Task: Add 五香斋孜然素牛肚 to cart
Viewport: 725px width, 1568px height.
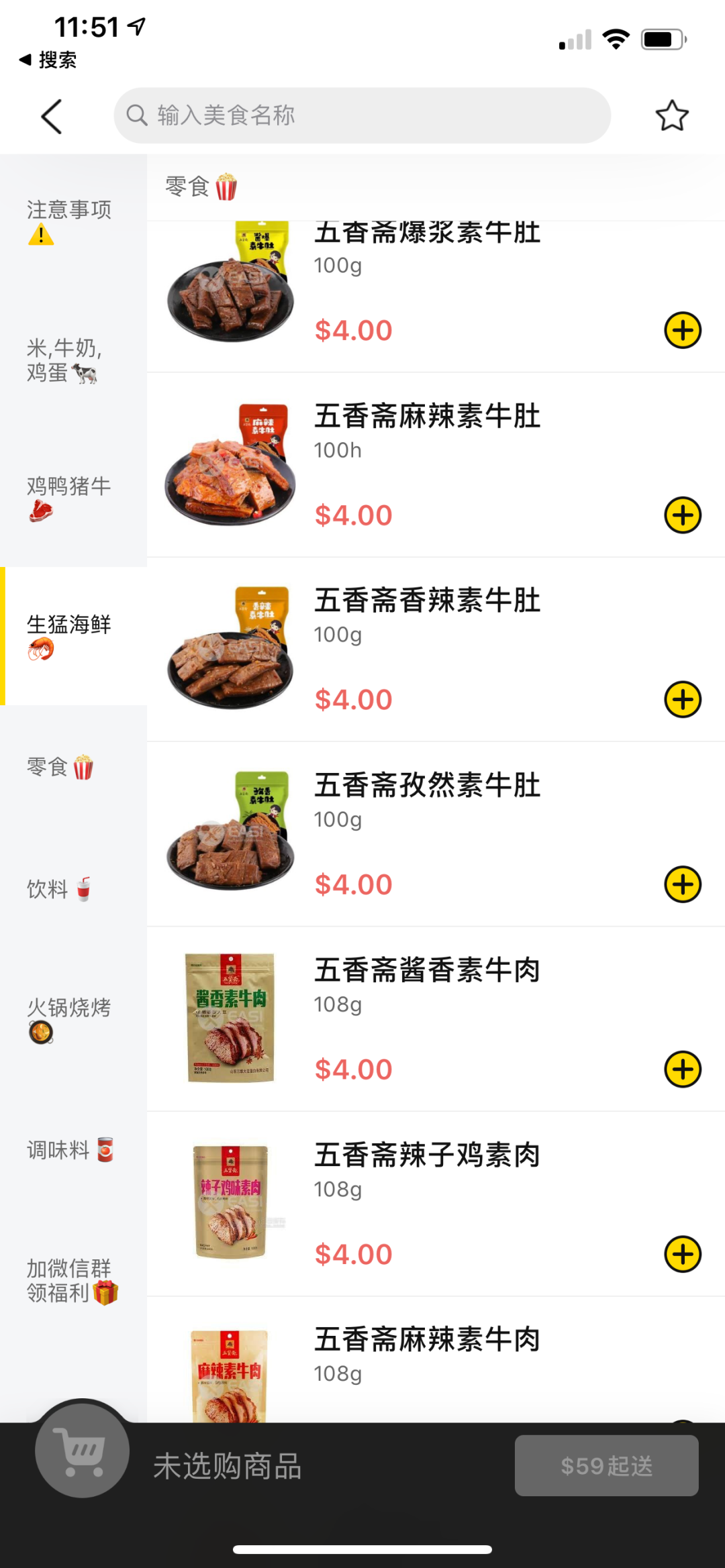Action: (683, 884)
